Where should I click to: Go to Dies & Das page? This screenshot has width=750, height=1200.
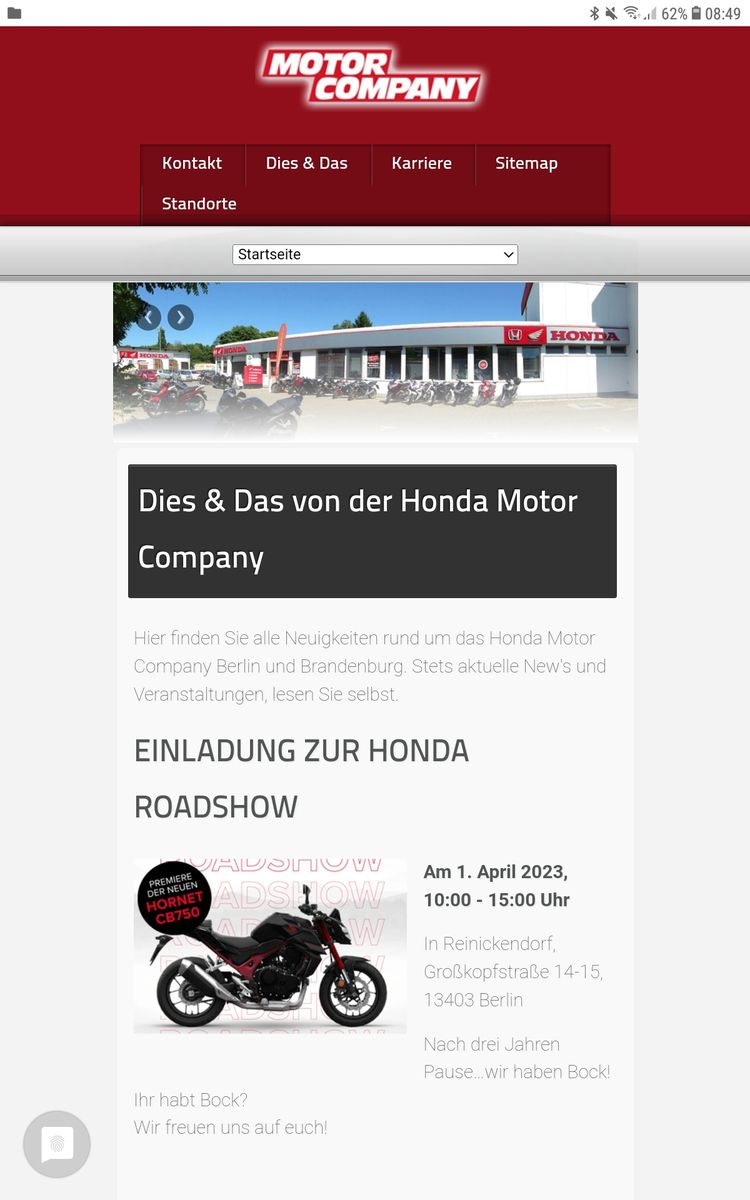click(307, 164)
